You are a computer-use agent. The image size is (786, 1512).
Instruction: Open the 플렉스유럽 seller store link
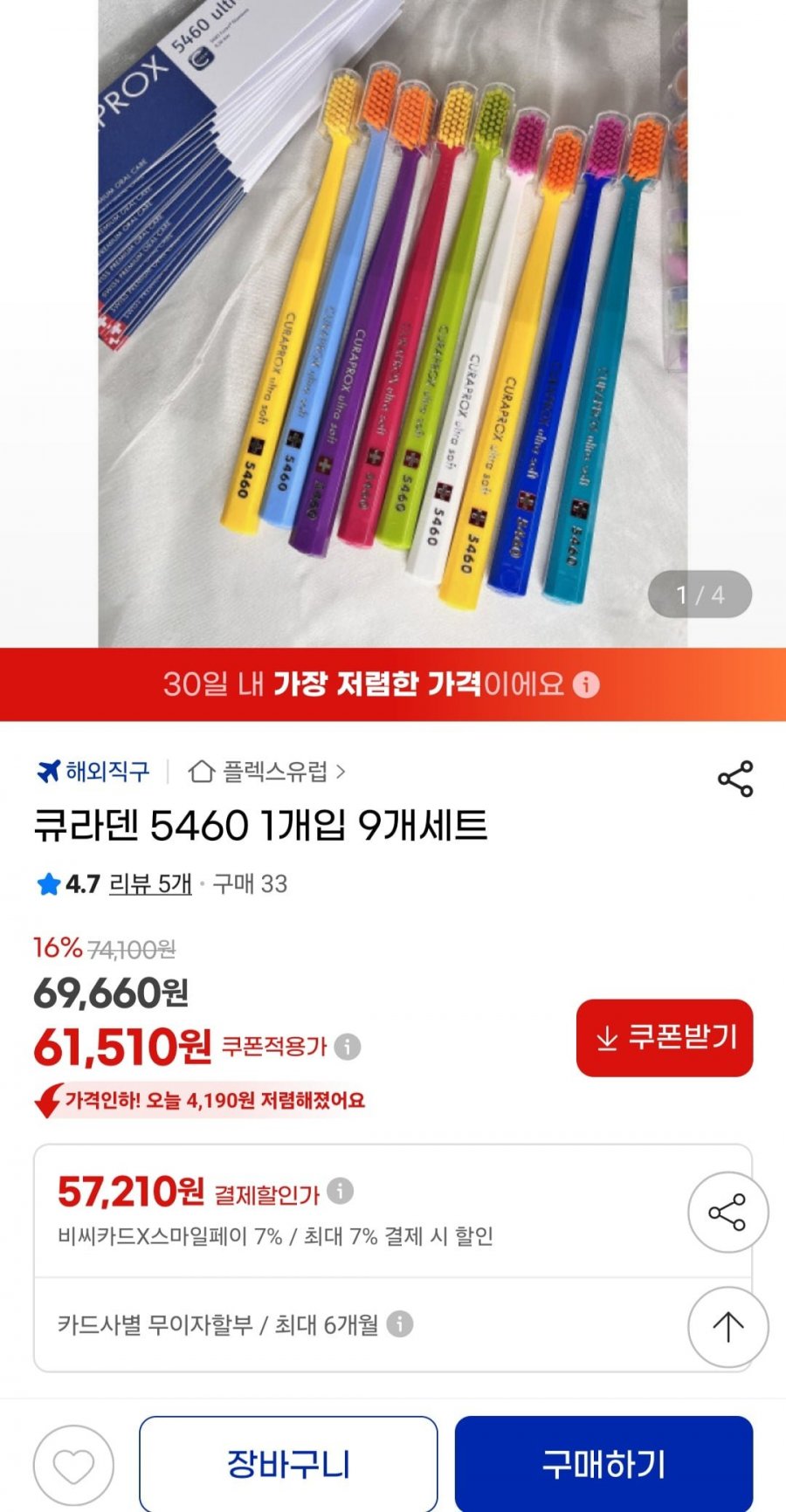[267, 772]
